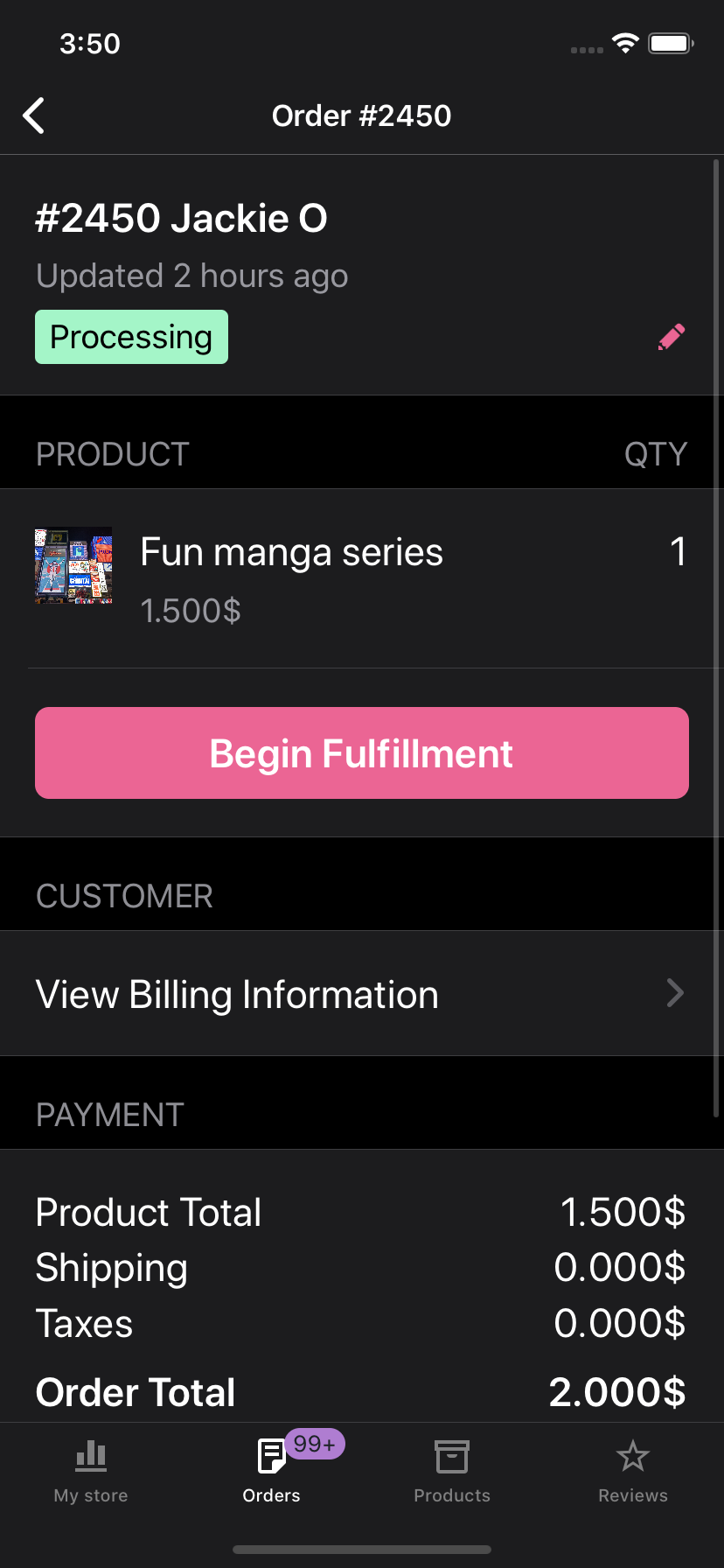
Task: Switch to the My store tab
Action: point(91,1470)
